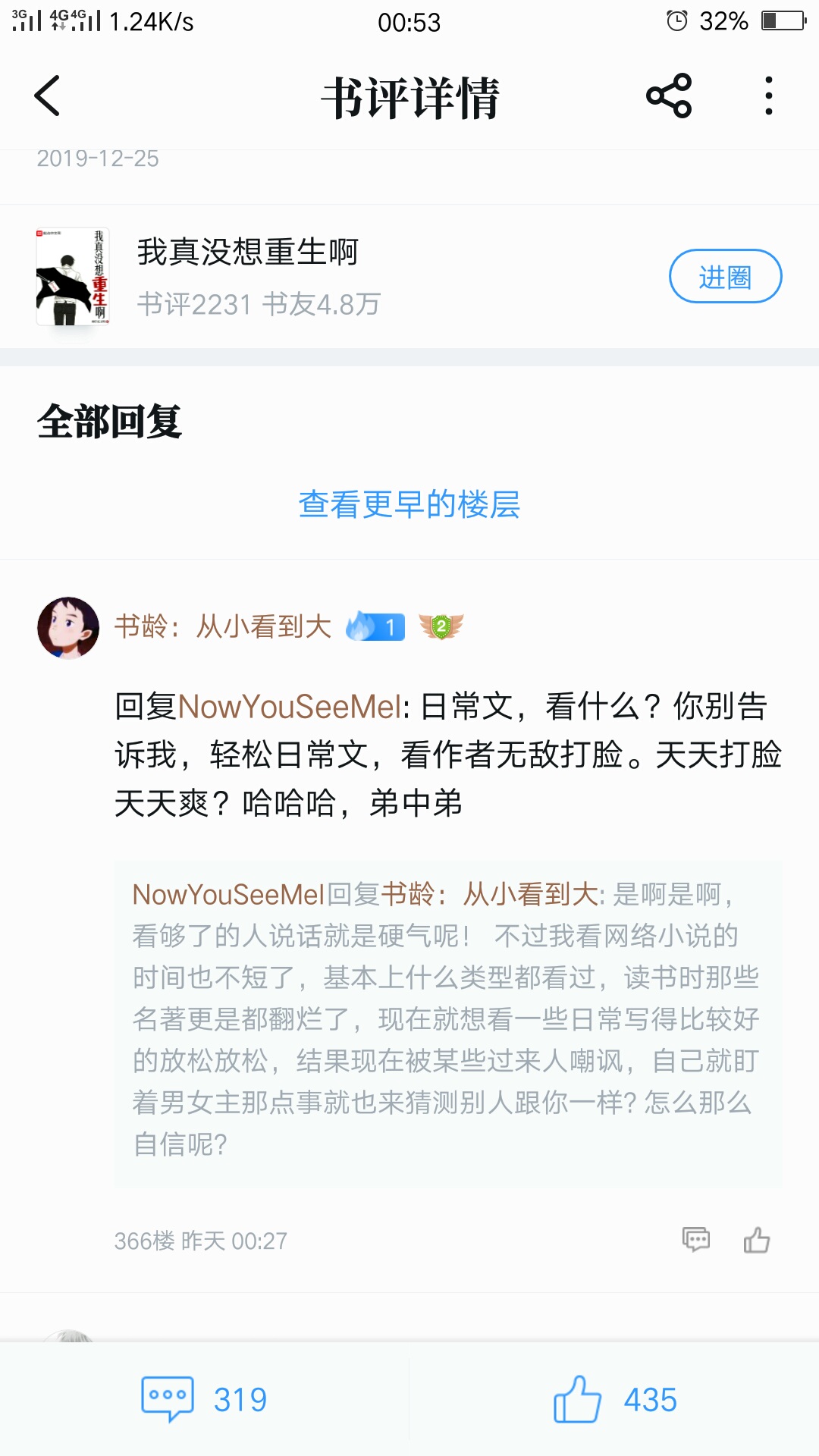Tap 查看更早的楼层 link
The width and height of the screenshot is (819, 1456).
tap(409, 504)
